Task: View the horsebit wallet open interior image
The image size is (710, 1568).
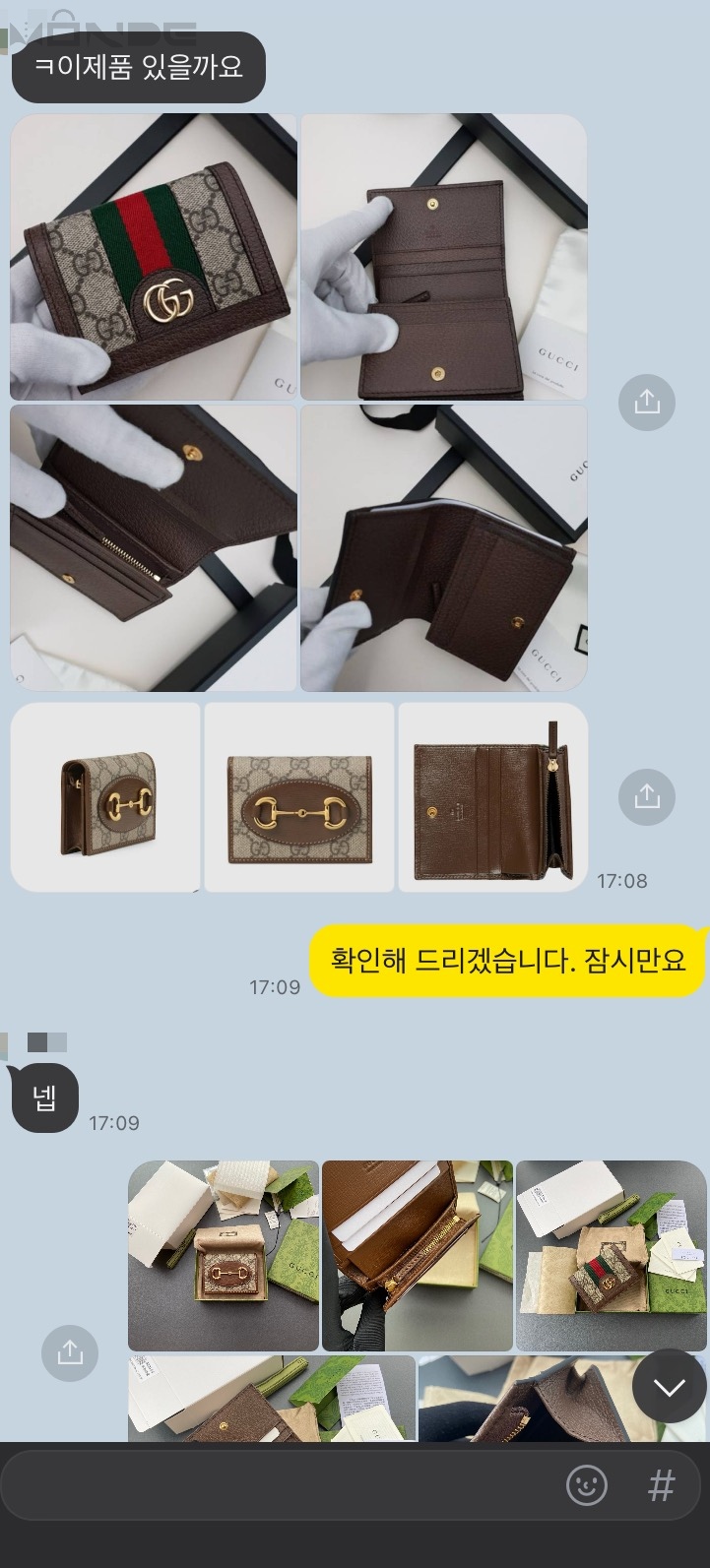Action: 492,797
